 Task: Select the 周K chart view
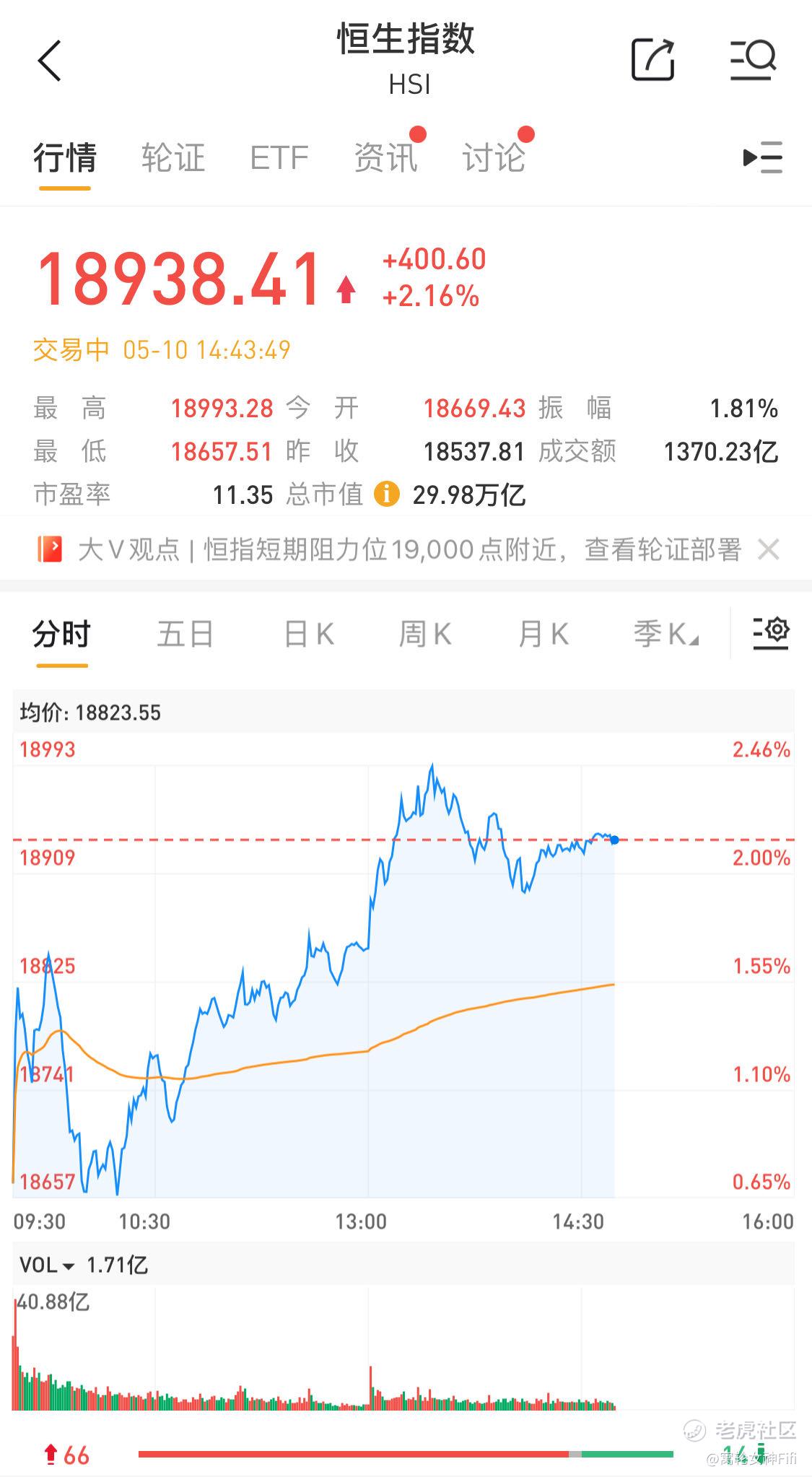[425, 635]
